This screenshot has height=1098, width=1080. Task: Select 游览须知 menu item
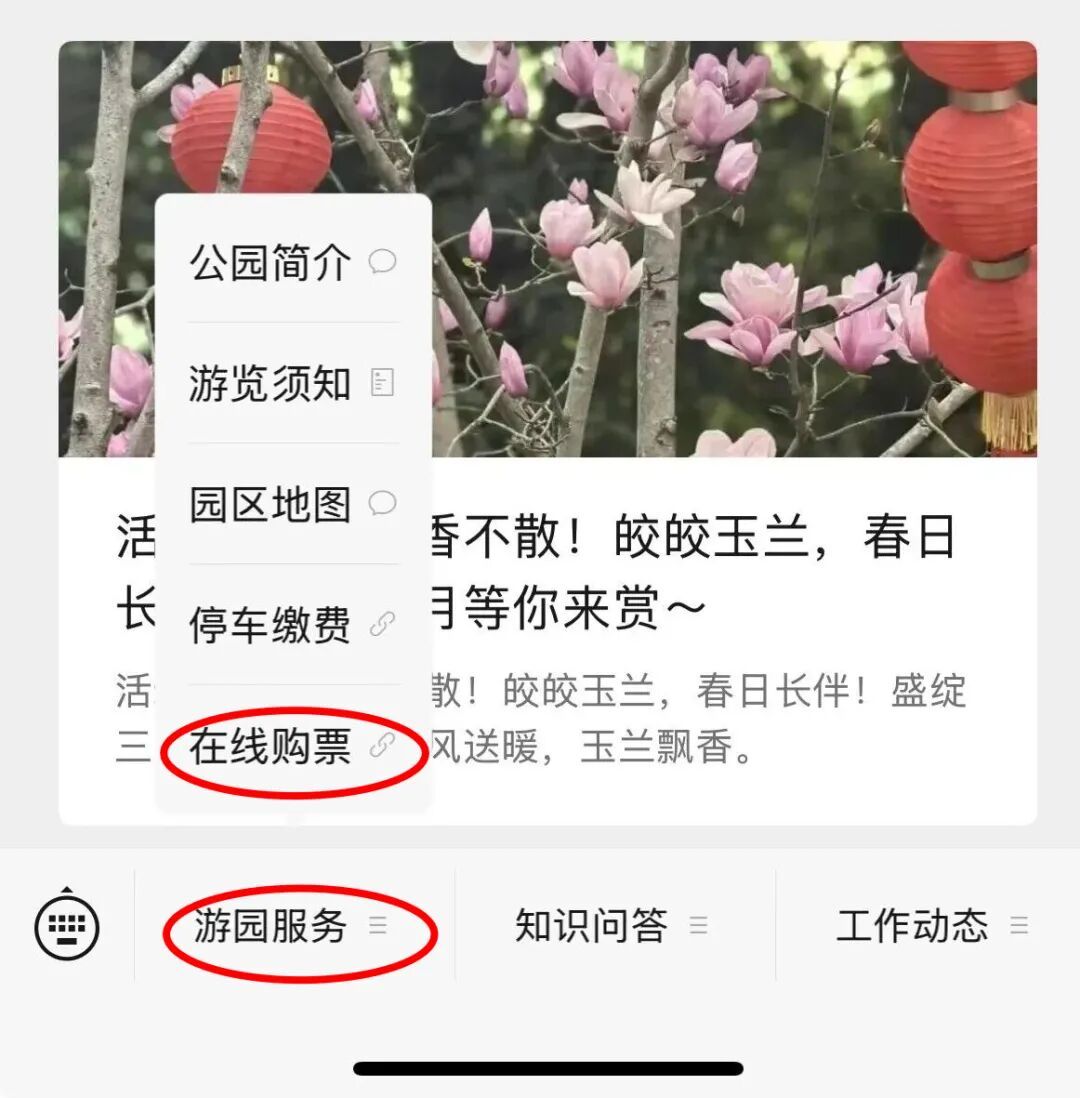coord(292,384)
